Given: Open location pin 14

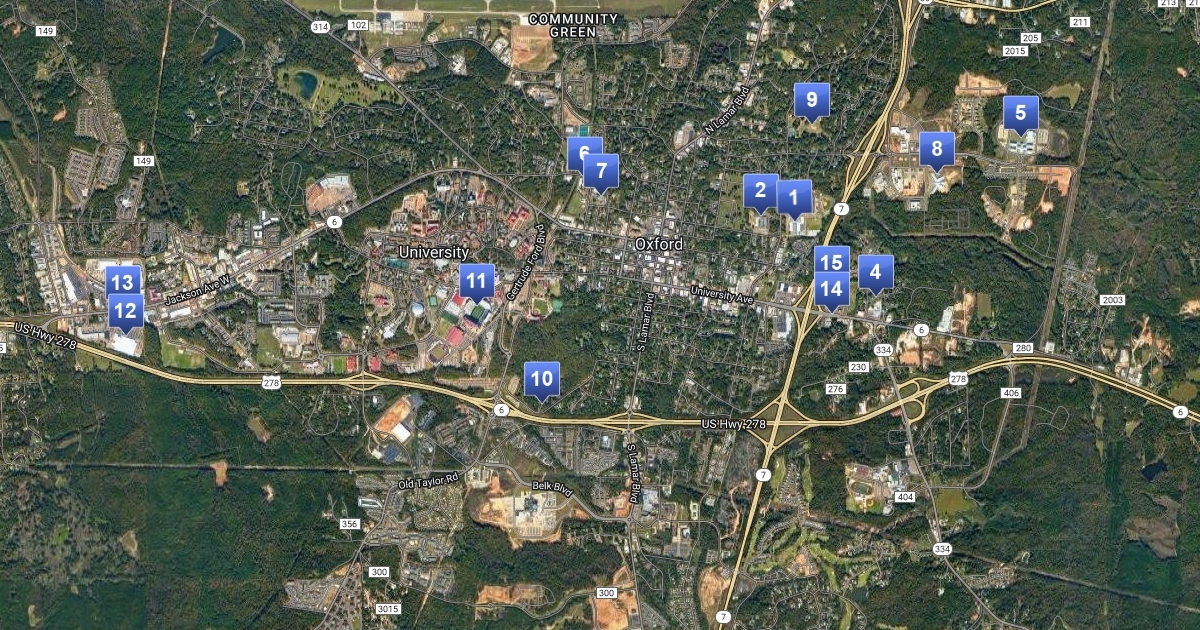Looking at the screenshot, I should pos(831,291).
